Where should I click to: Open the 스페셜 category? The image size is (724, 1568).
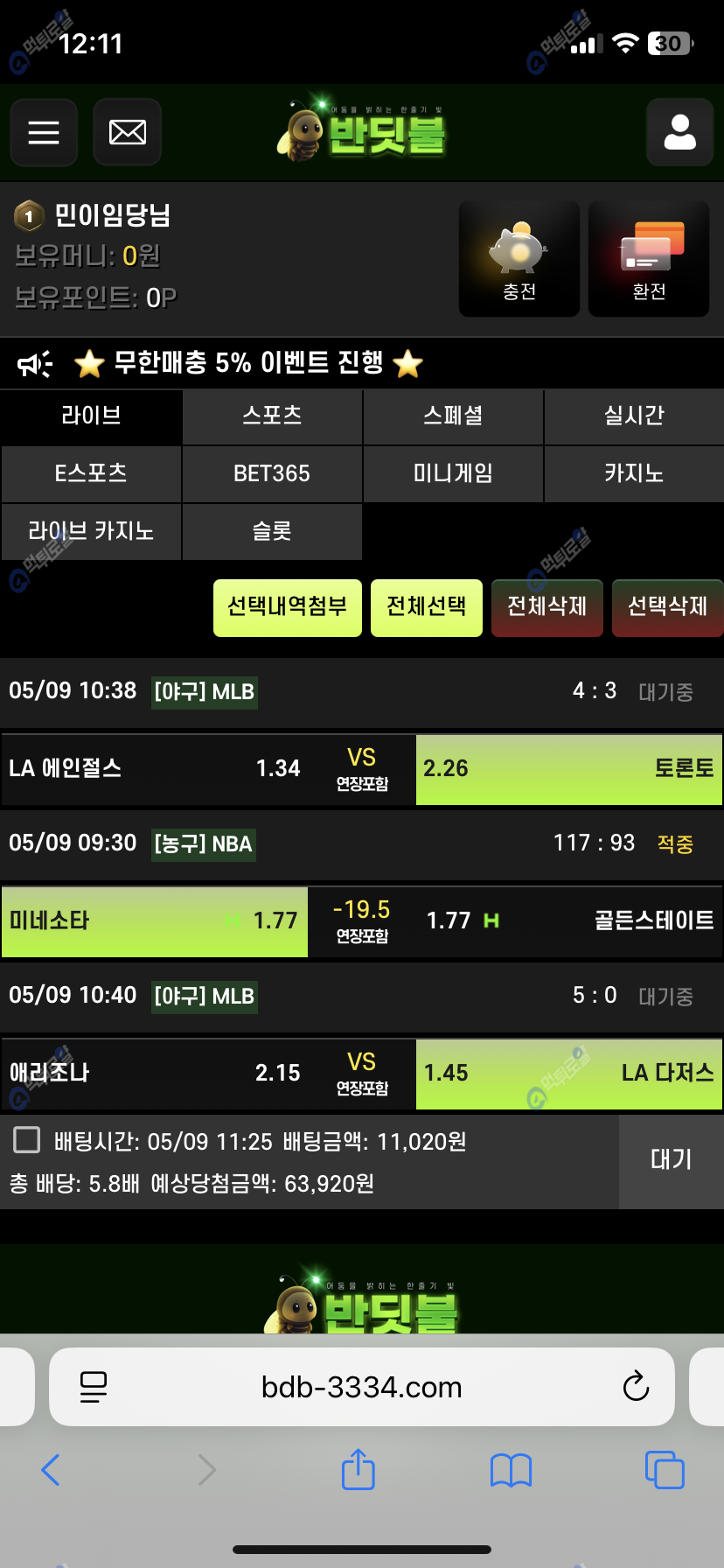pos(453,416)
